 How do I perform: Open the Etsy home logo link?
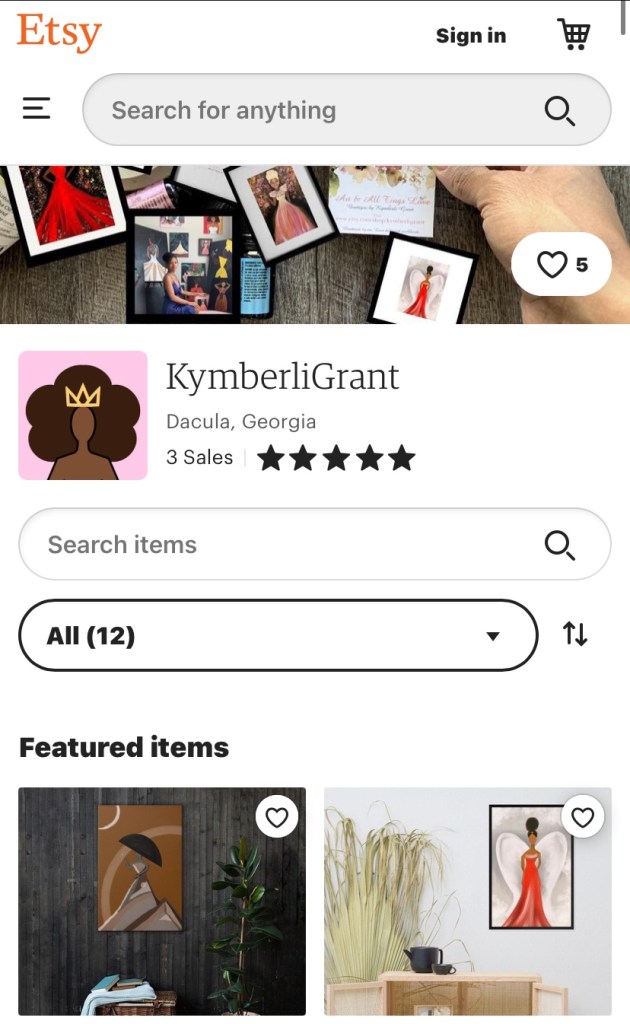pos(59,33)
